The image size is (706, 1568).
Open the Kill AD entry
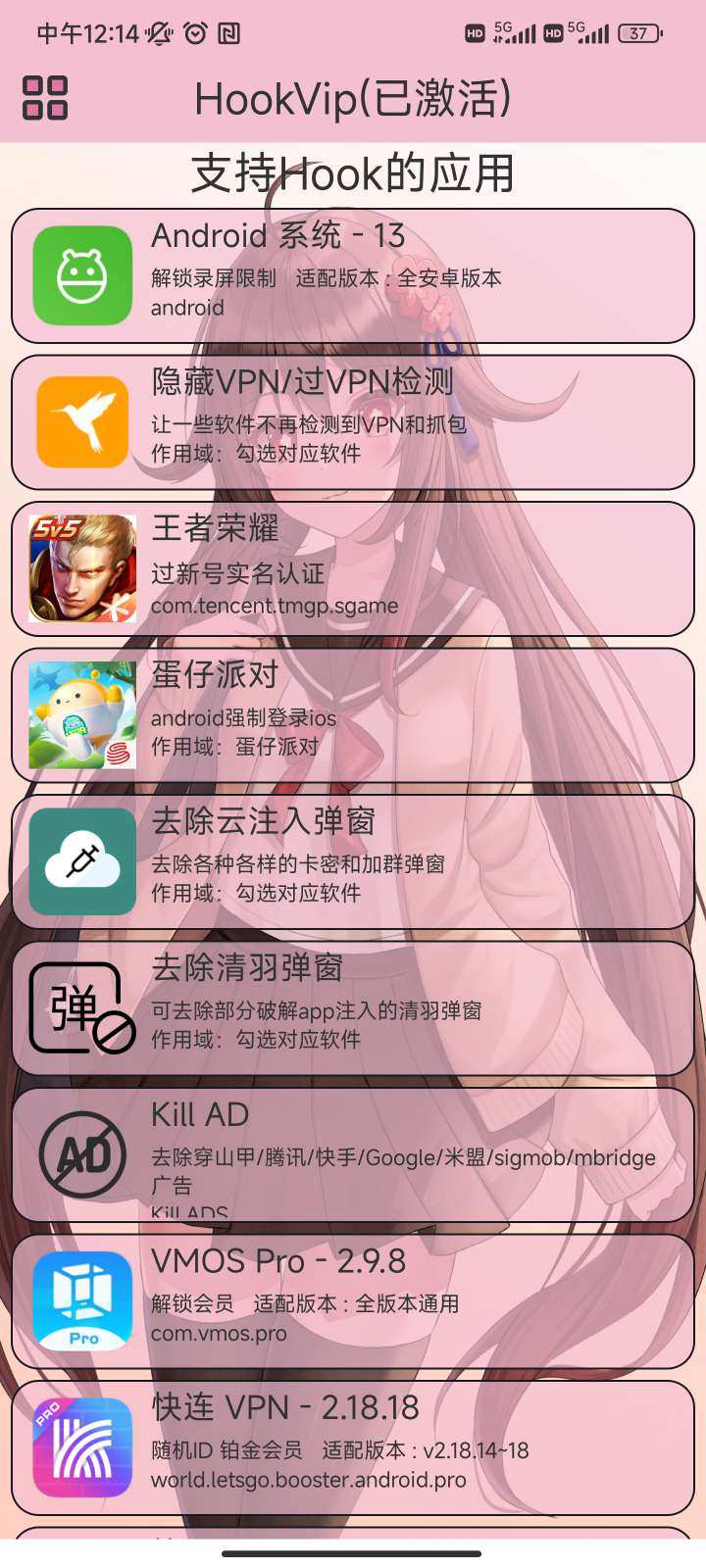[x=353, y=1154]
